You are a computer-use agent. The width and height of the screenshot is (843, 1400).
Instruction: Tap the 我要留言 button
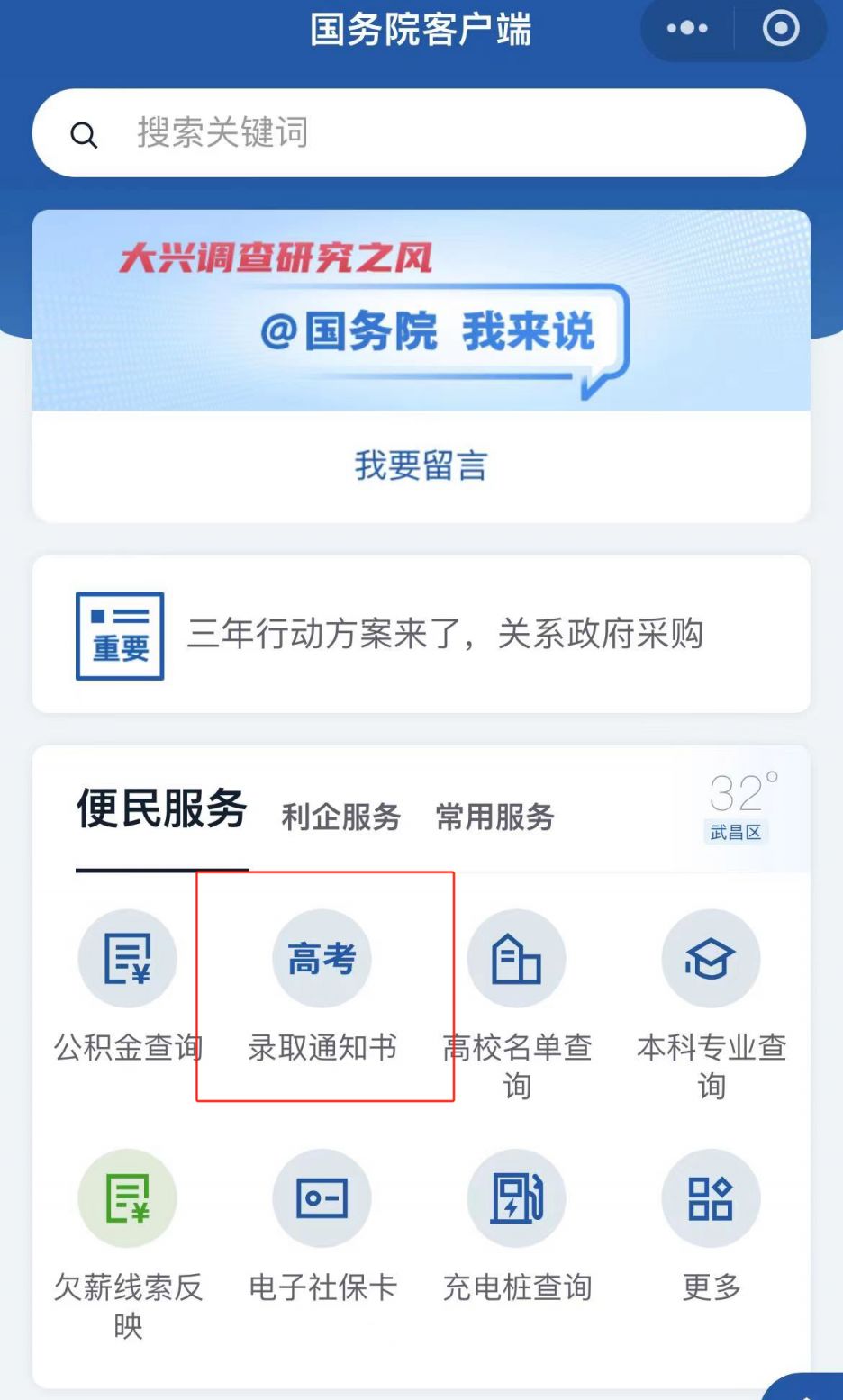(x=421, y=465)
